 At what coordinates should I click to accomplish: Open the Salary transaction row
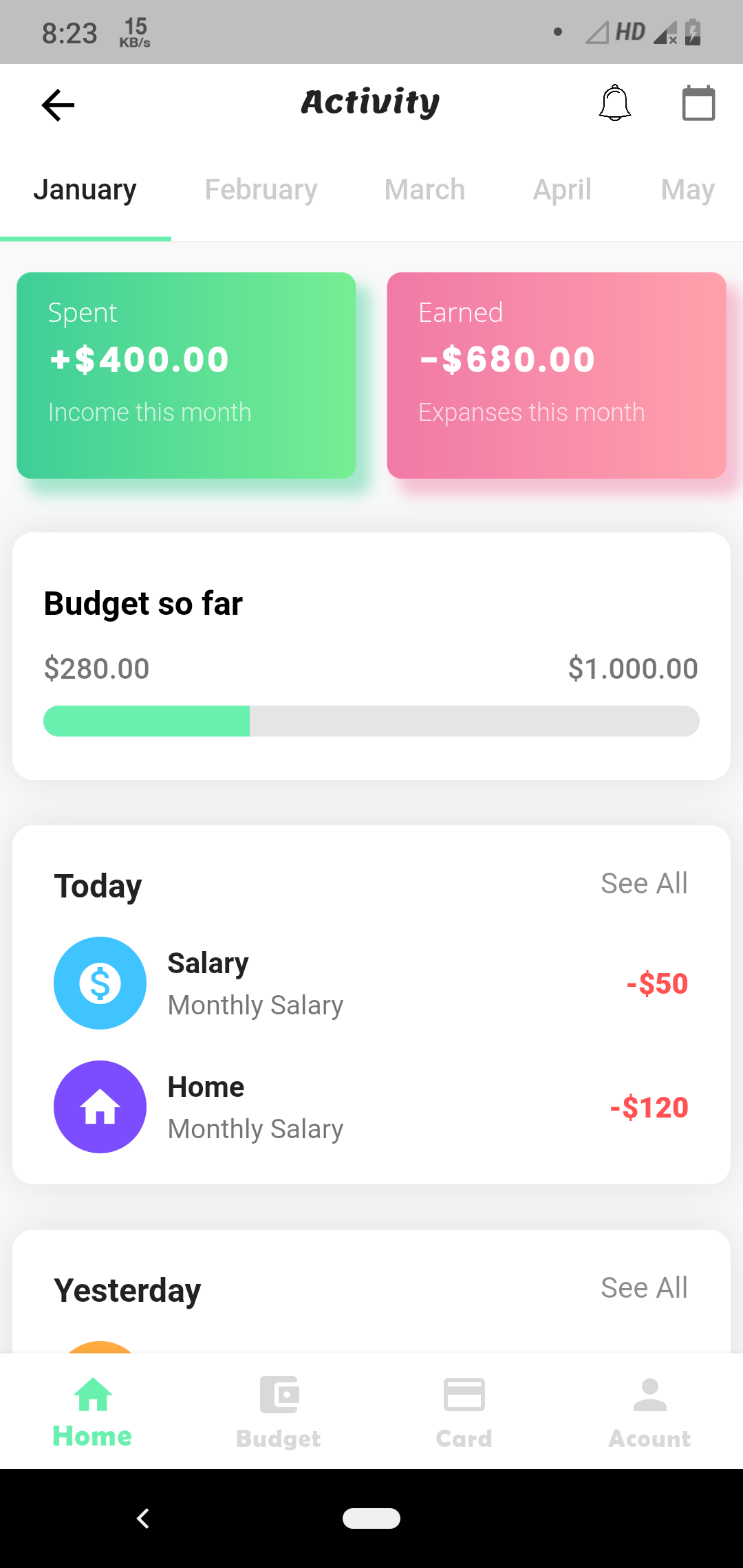371,983
